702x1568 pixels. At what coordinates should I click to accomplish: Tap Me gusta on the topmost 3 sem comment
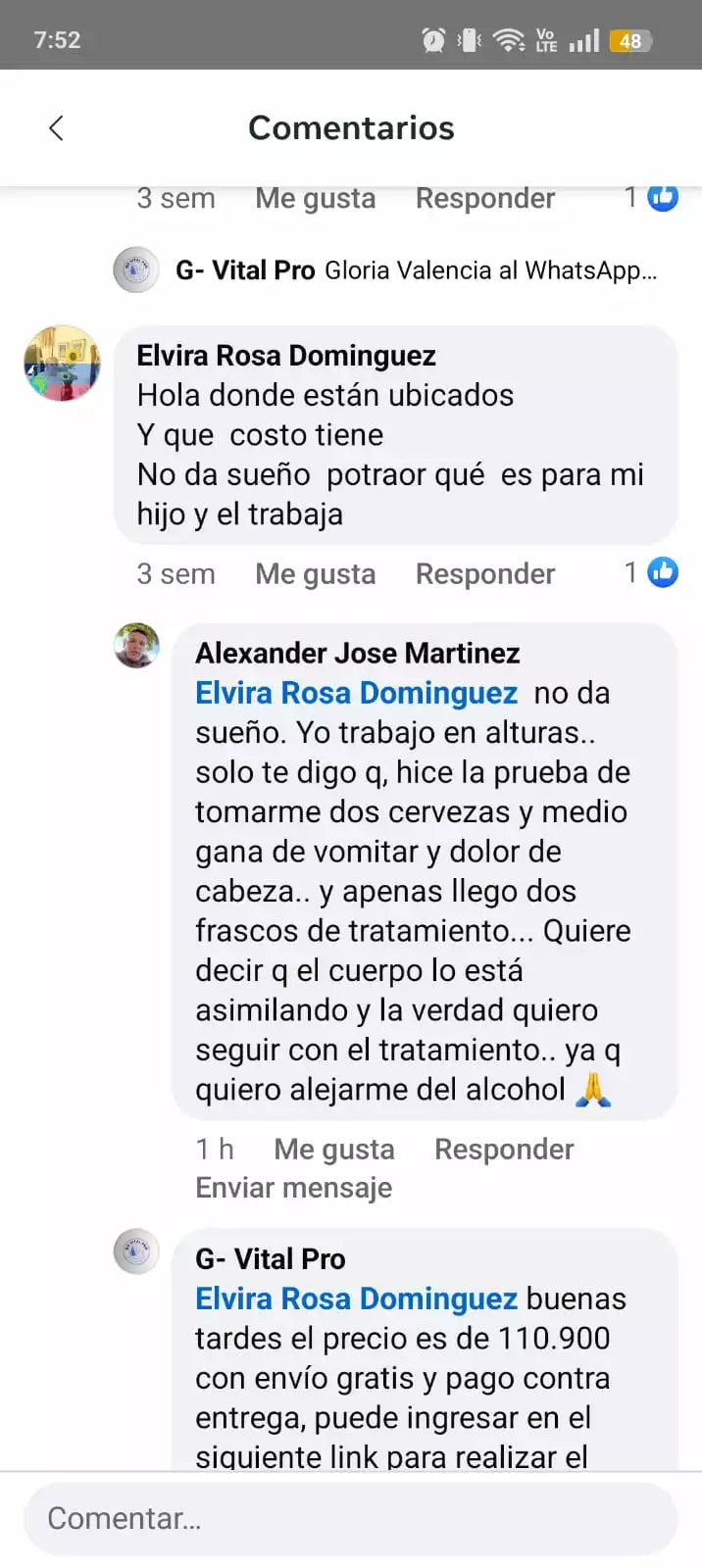click(315, 198)
